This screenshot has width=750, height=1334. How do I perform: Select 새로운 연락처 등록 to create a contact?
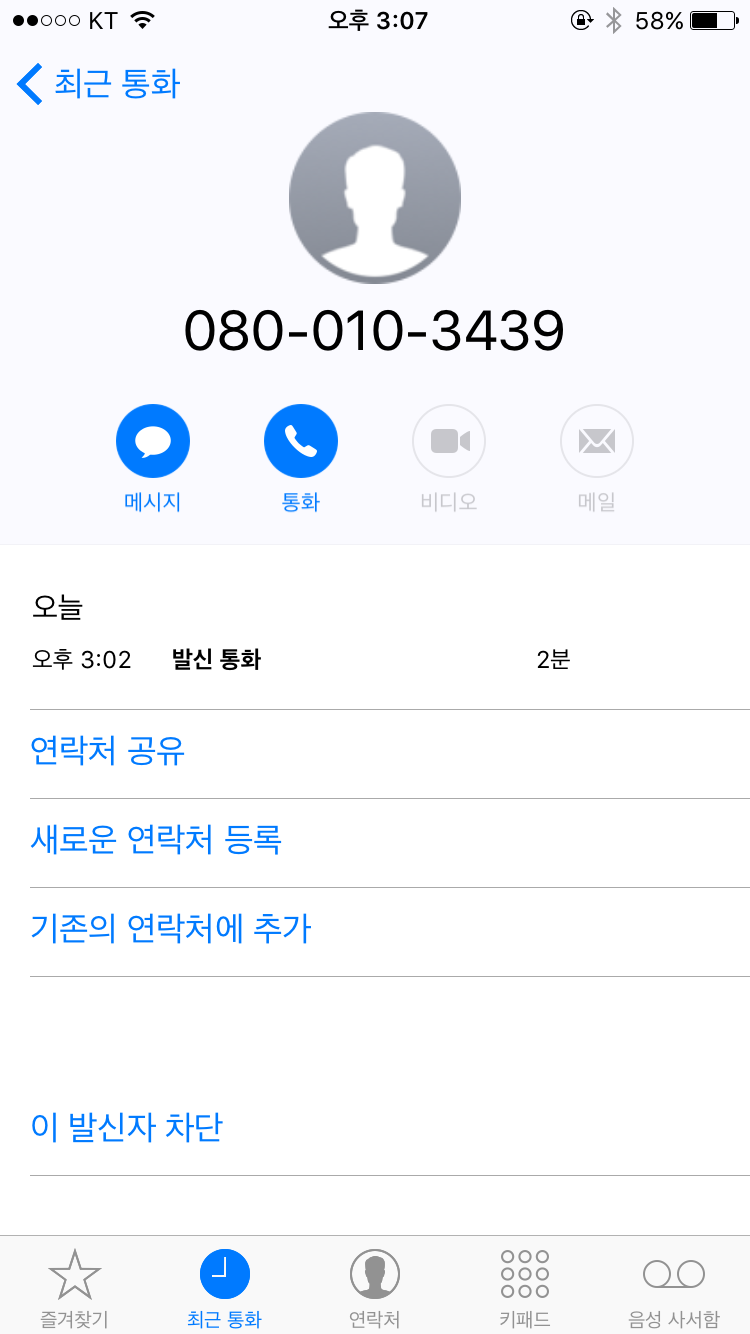(x=157, y=840)
